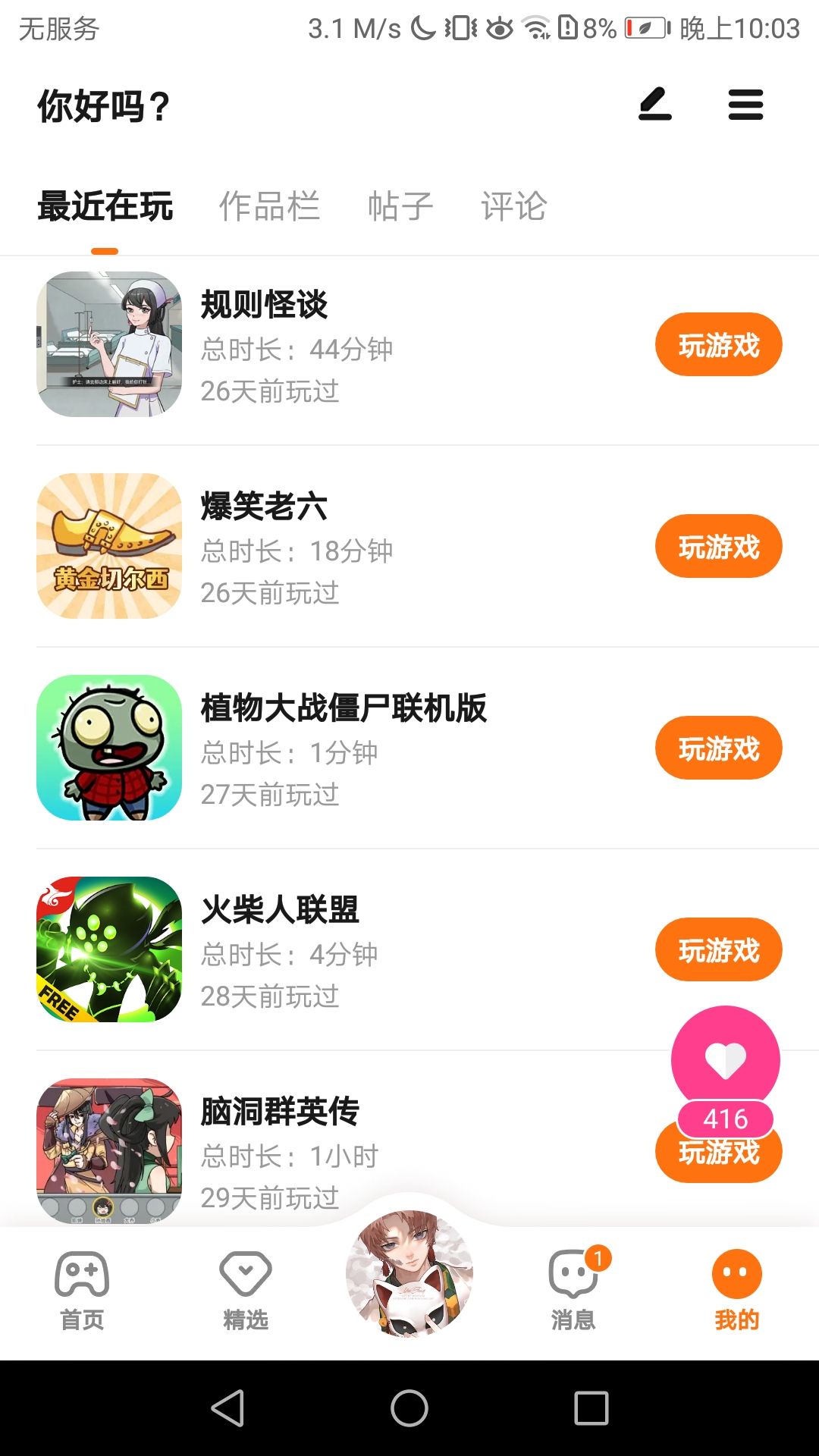
Task: Open the 脑洞群英传 game entry
Action: click(x=279, y=1112)
